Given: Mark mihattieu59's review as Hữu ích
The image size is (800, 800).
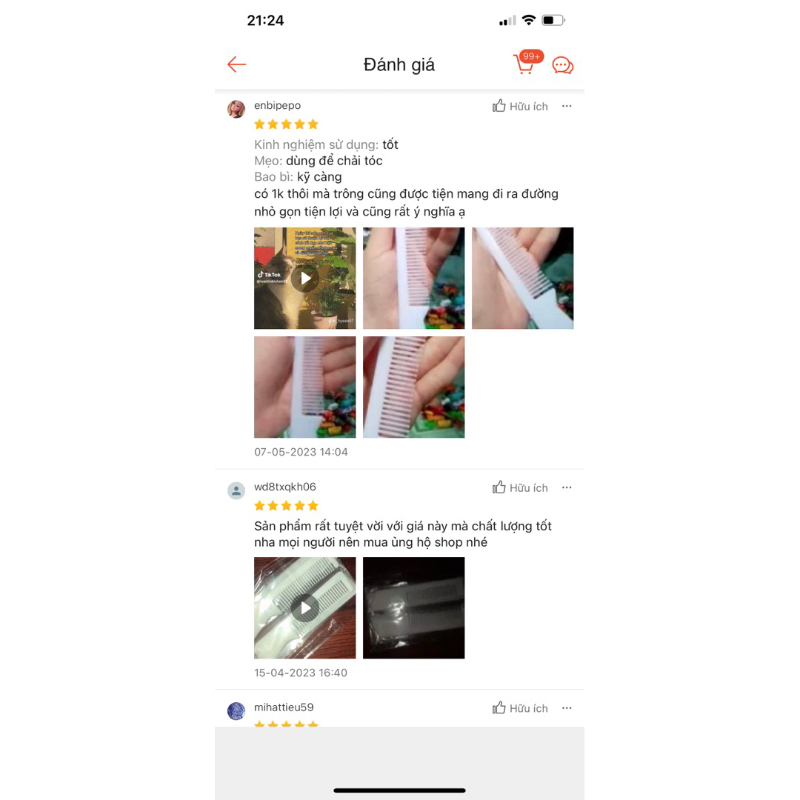Looking at the screenshot, I should pos(520,708).
